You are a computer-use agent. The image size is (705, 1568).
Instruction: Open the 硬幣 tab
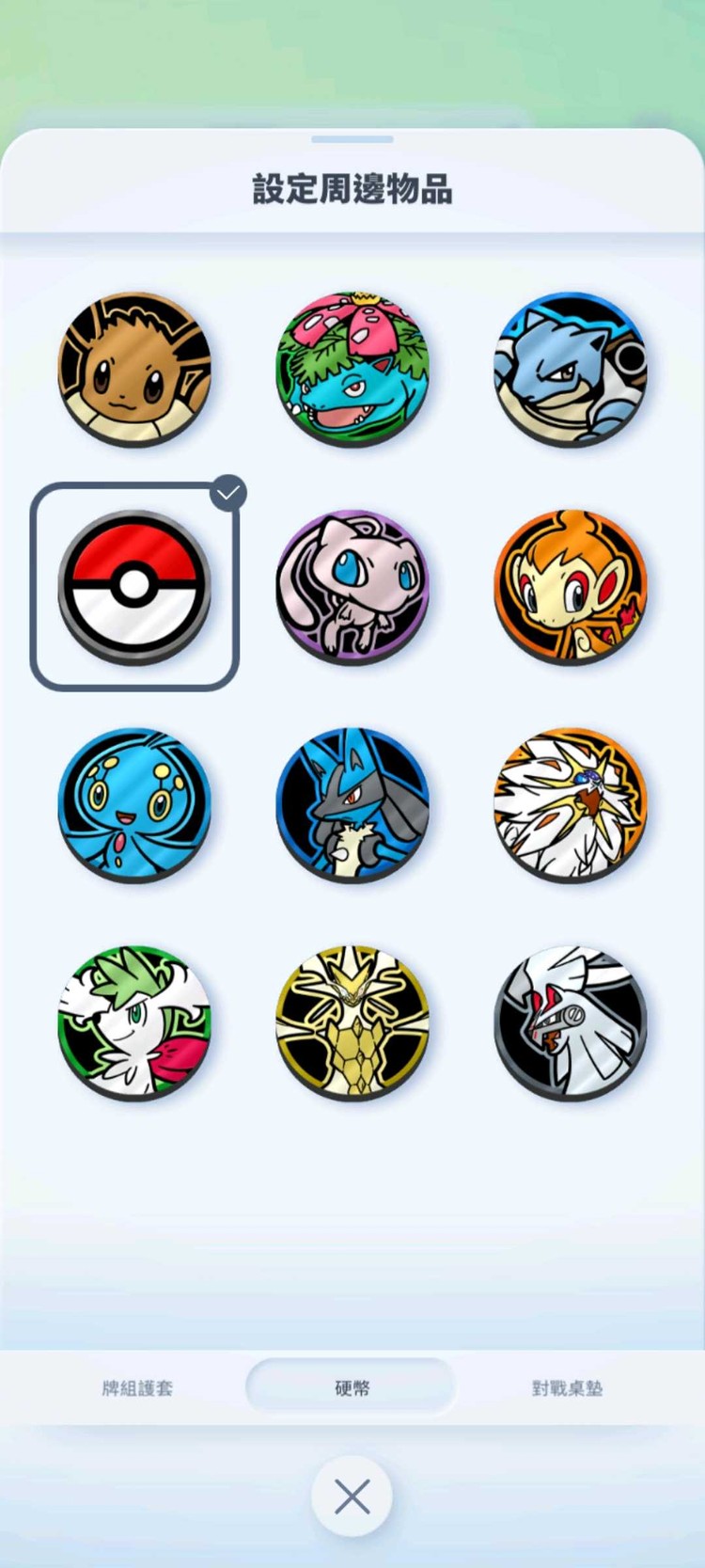pos(352,1387)
